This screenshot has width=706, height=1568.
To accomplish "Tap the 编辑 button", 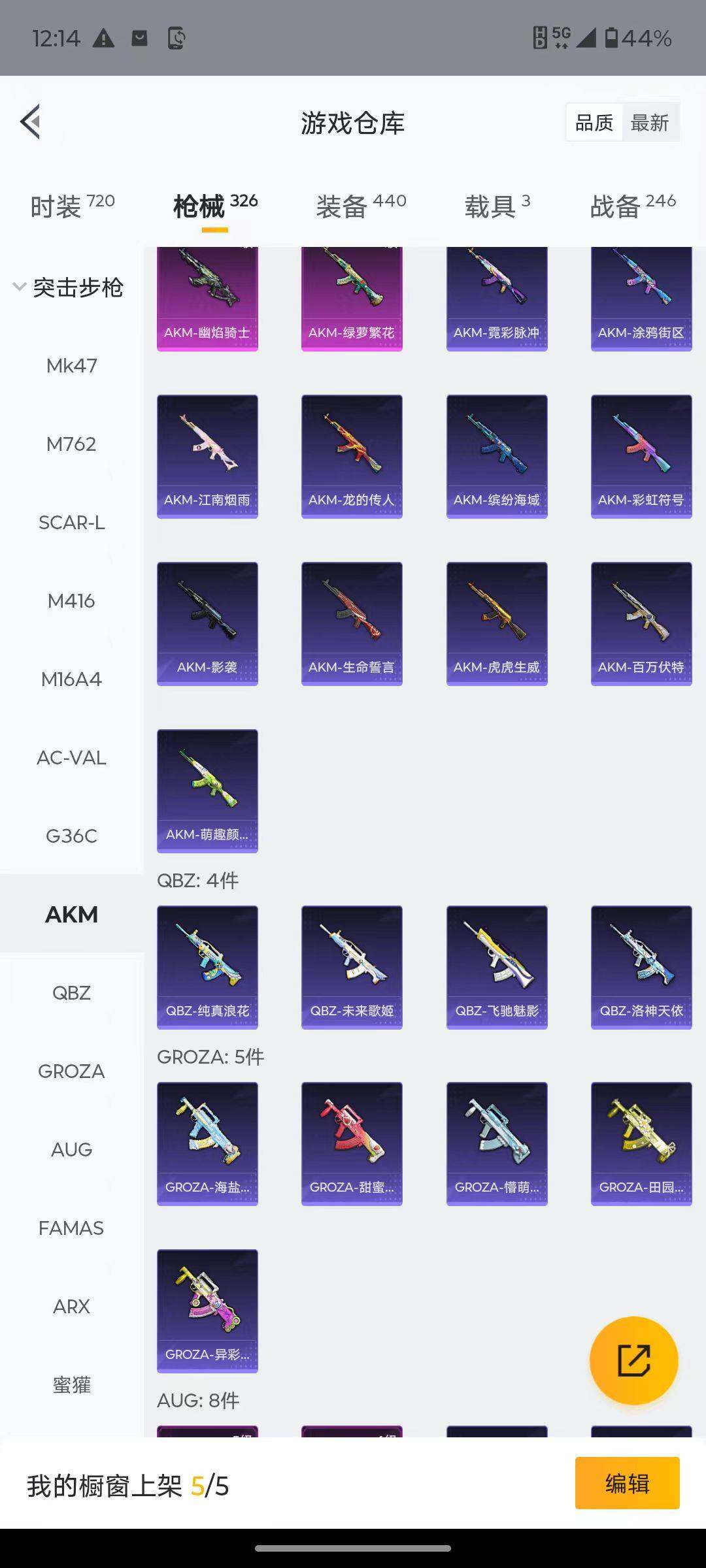I will coord(627,1483).
